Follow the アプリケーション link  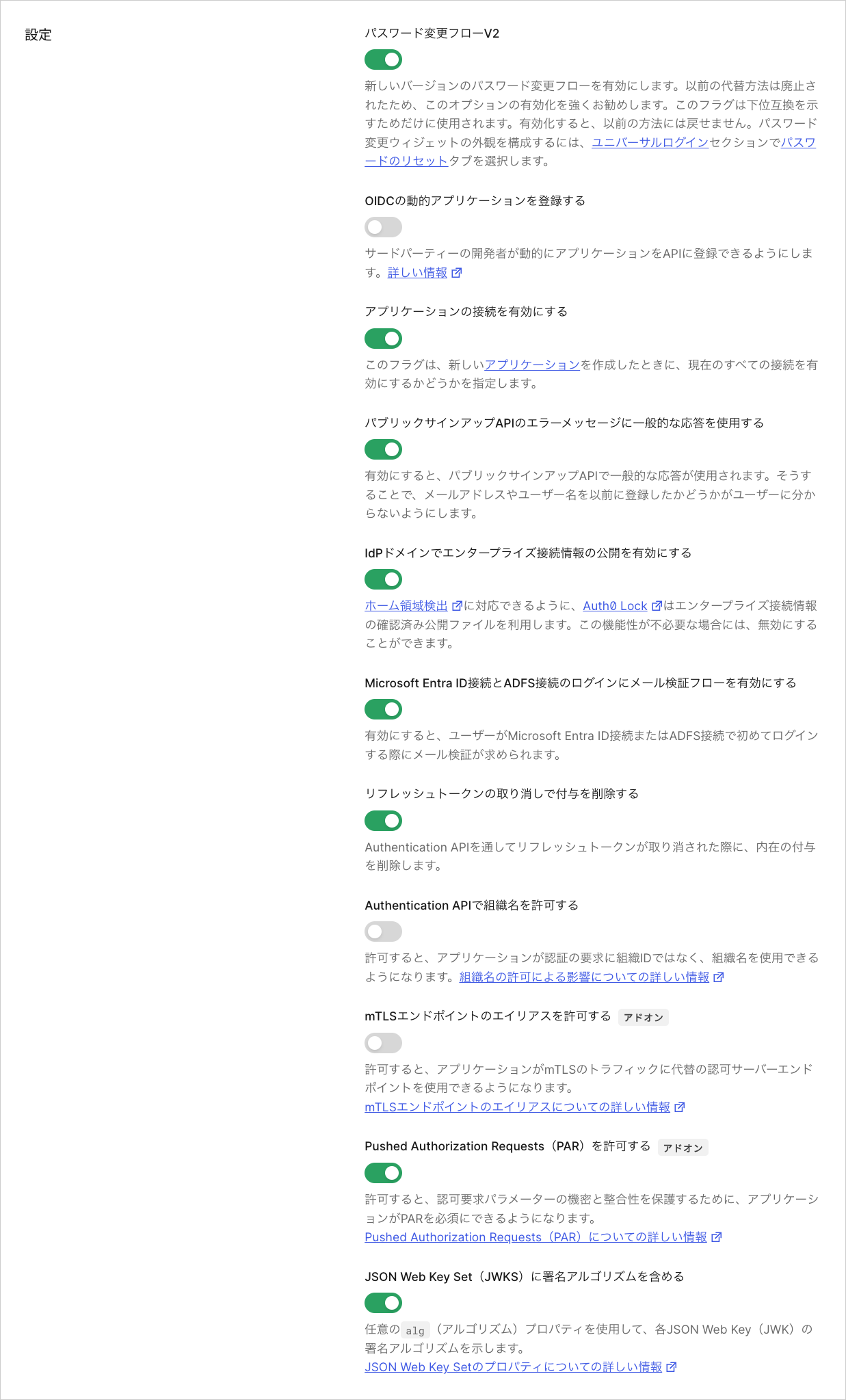point(532,365)
